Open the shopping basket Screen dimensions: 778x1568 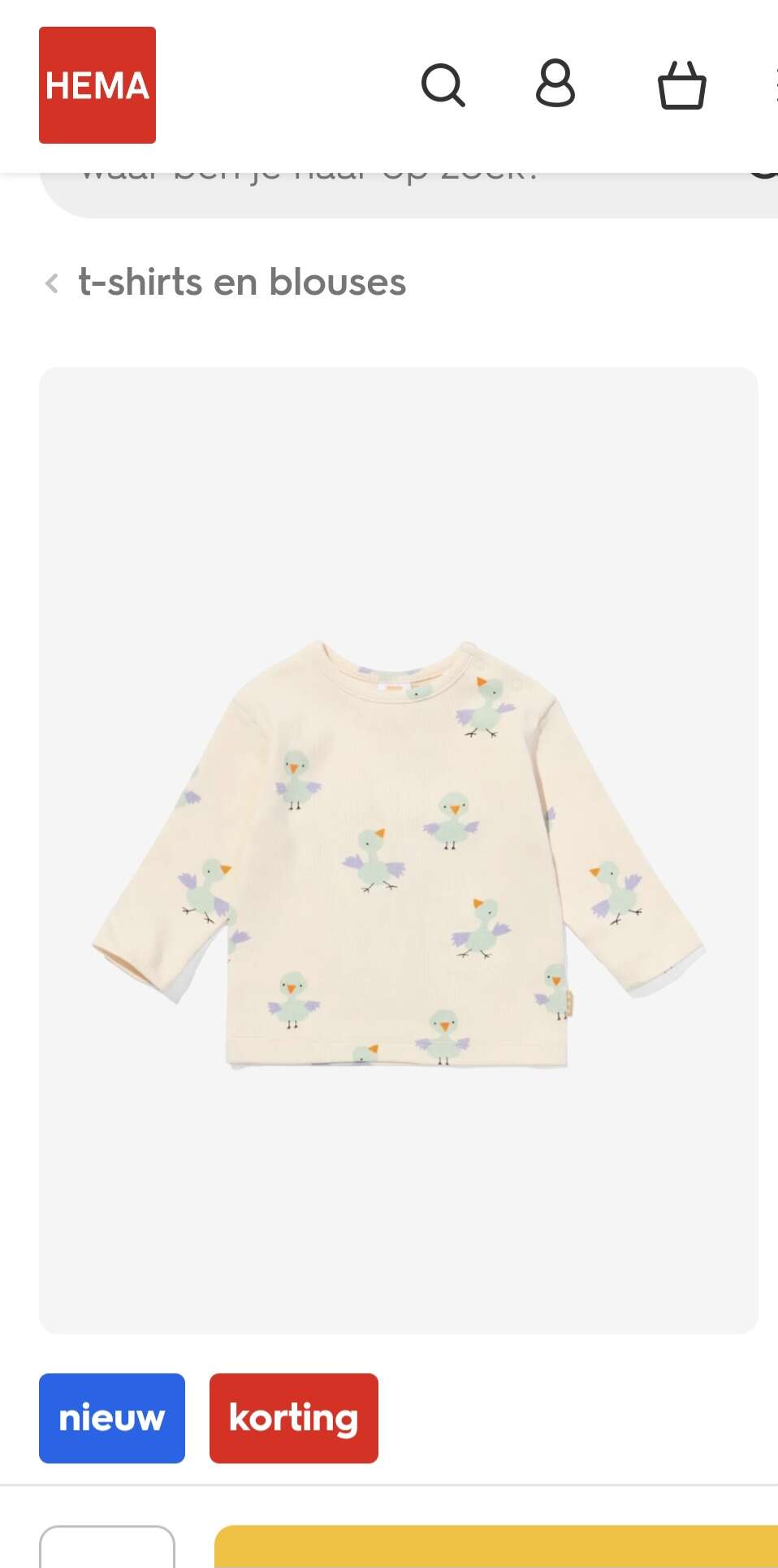tap(681, 85)
